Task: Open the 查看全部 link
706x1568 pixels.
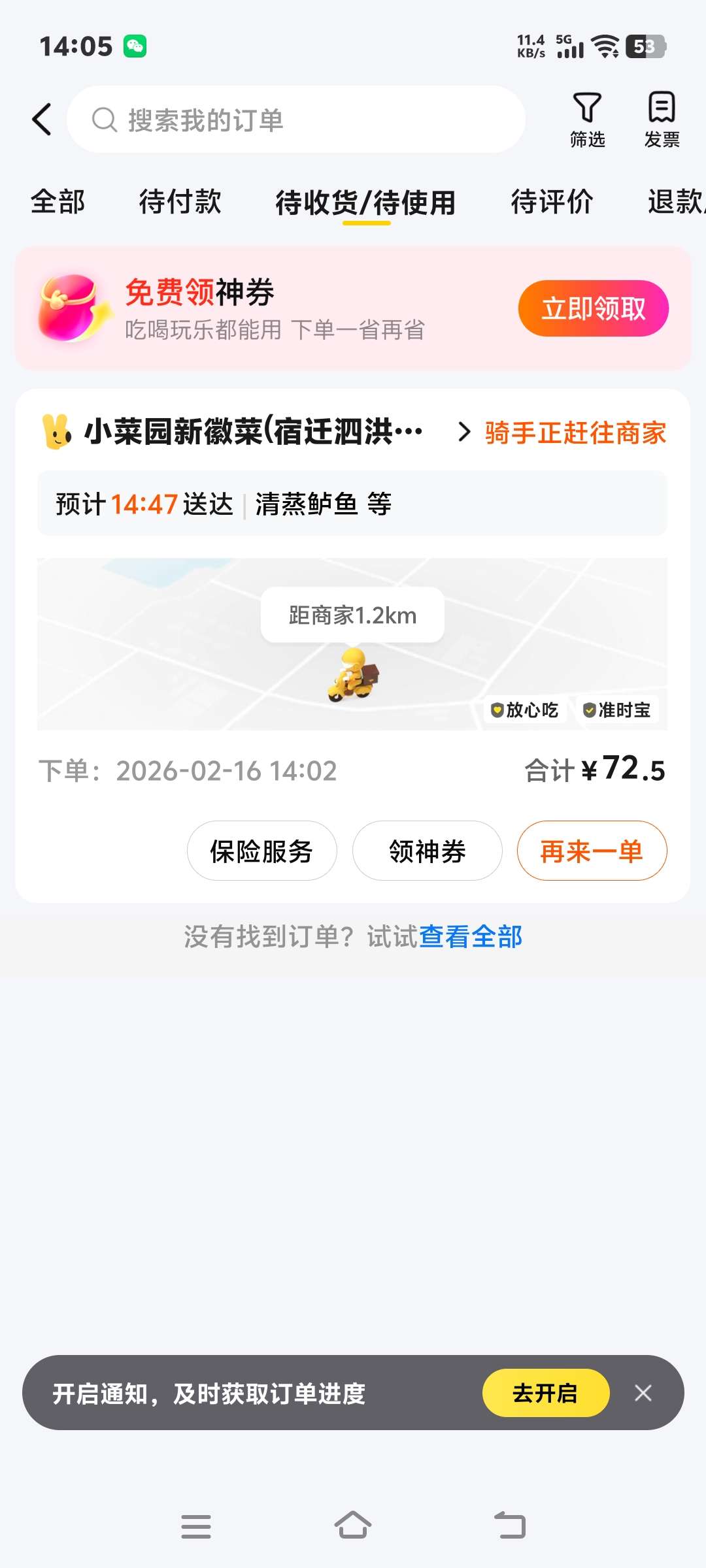Action: (x=470, y=937)
